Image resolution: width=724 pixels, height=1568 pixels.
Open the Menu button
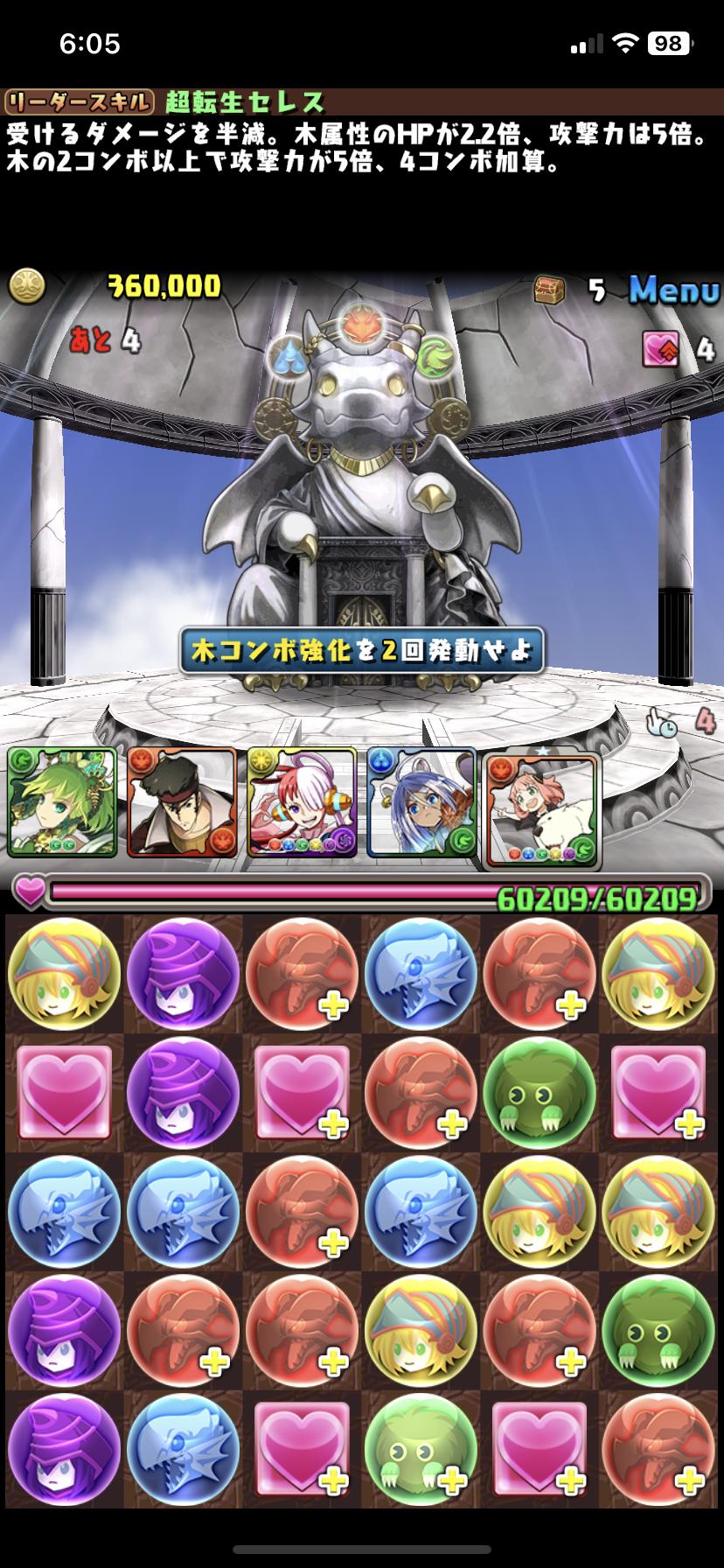click(674, 290)
